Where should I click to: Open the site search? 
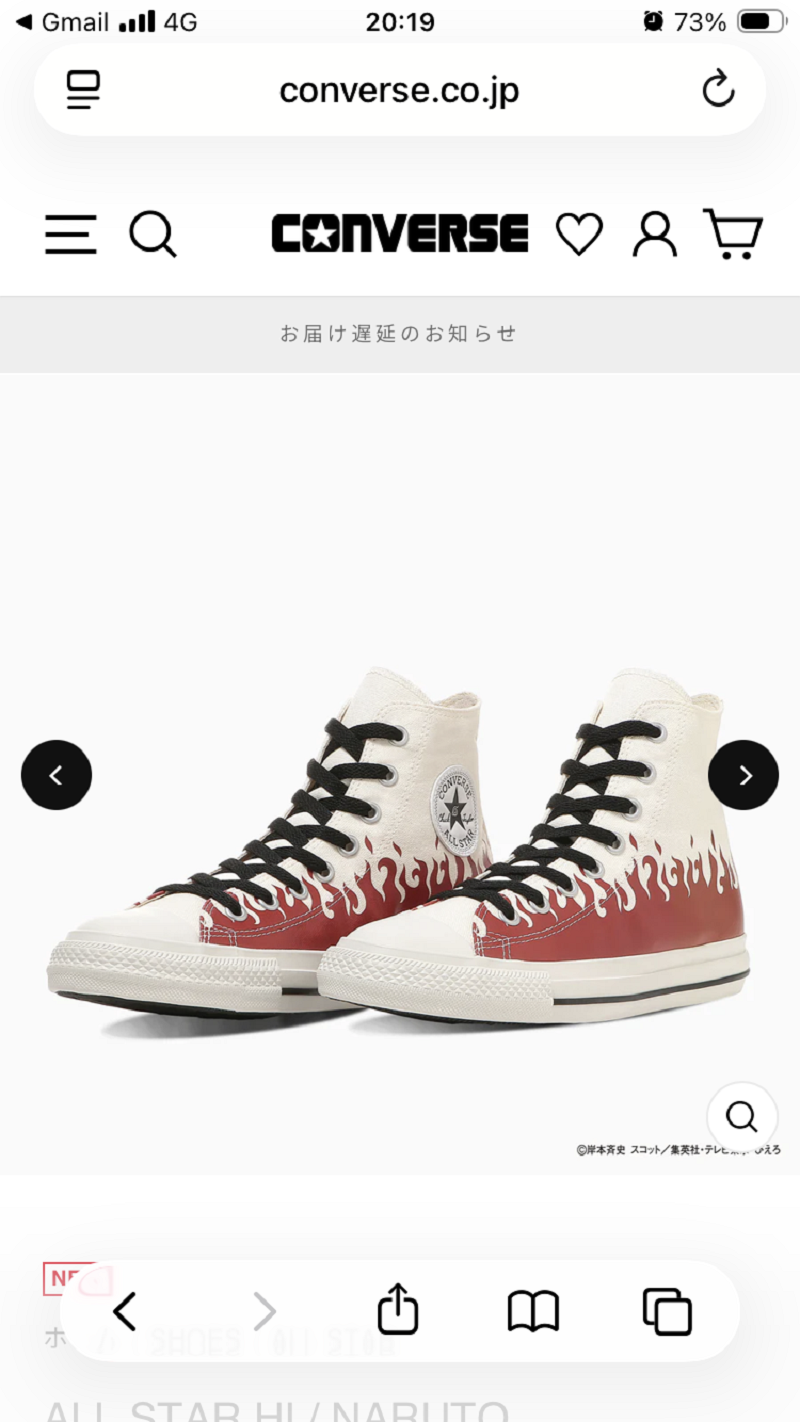click(152, 234)
